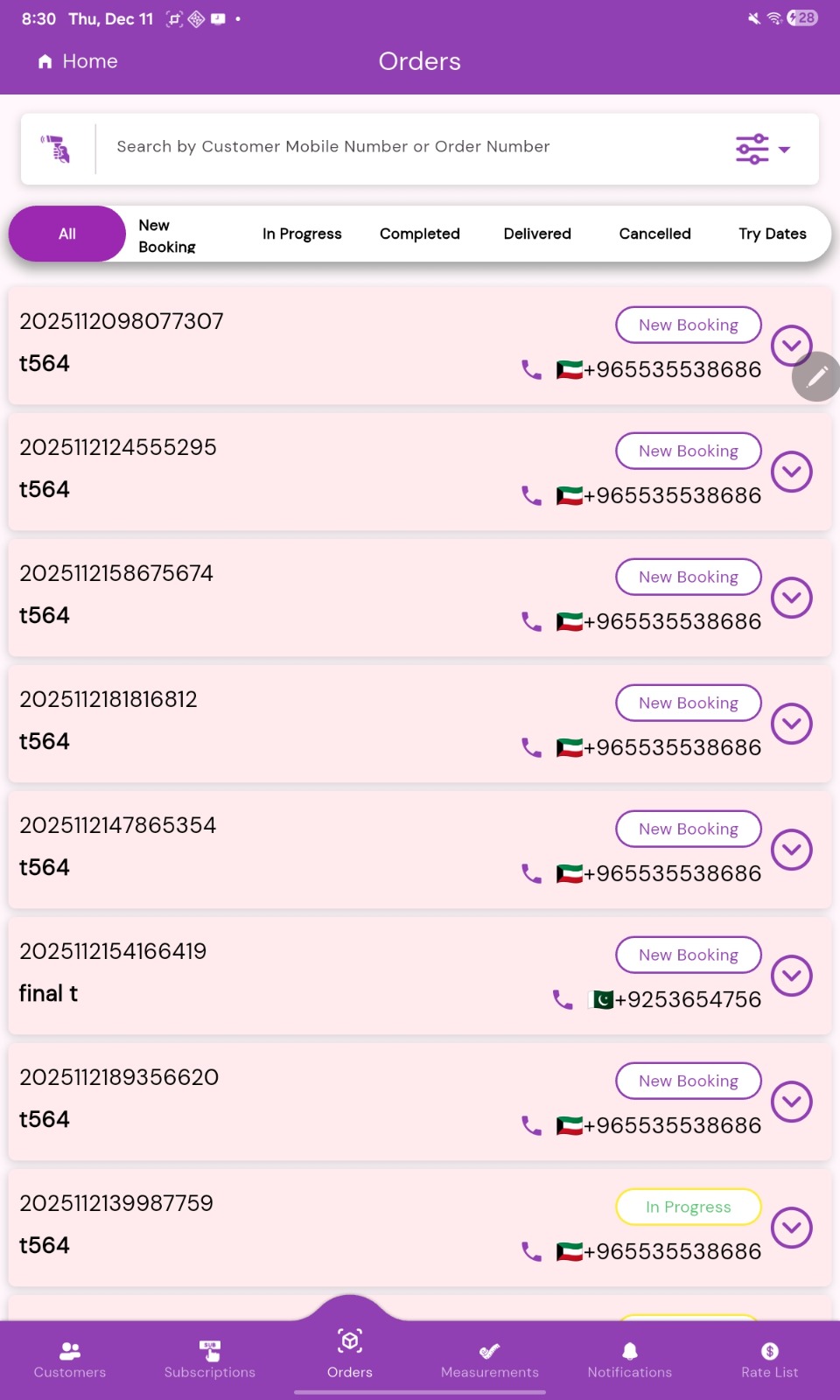
Task: Switch to the New Booking tab
Action: 166,234
